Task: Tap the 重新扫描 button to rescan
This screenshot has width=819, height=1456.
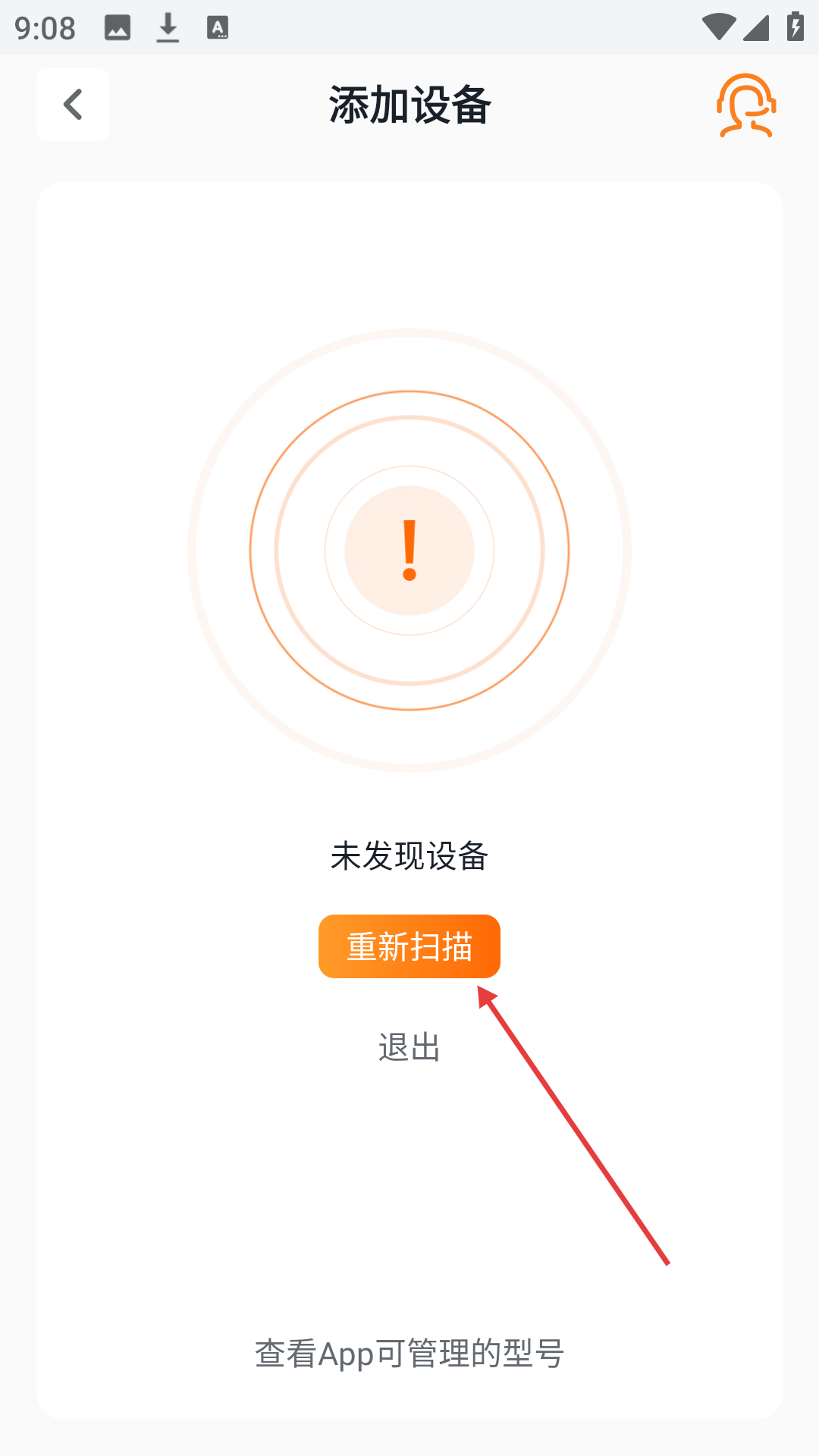Action: click(x=409, y=946)
